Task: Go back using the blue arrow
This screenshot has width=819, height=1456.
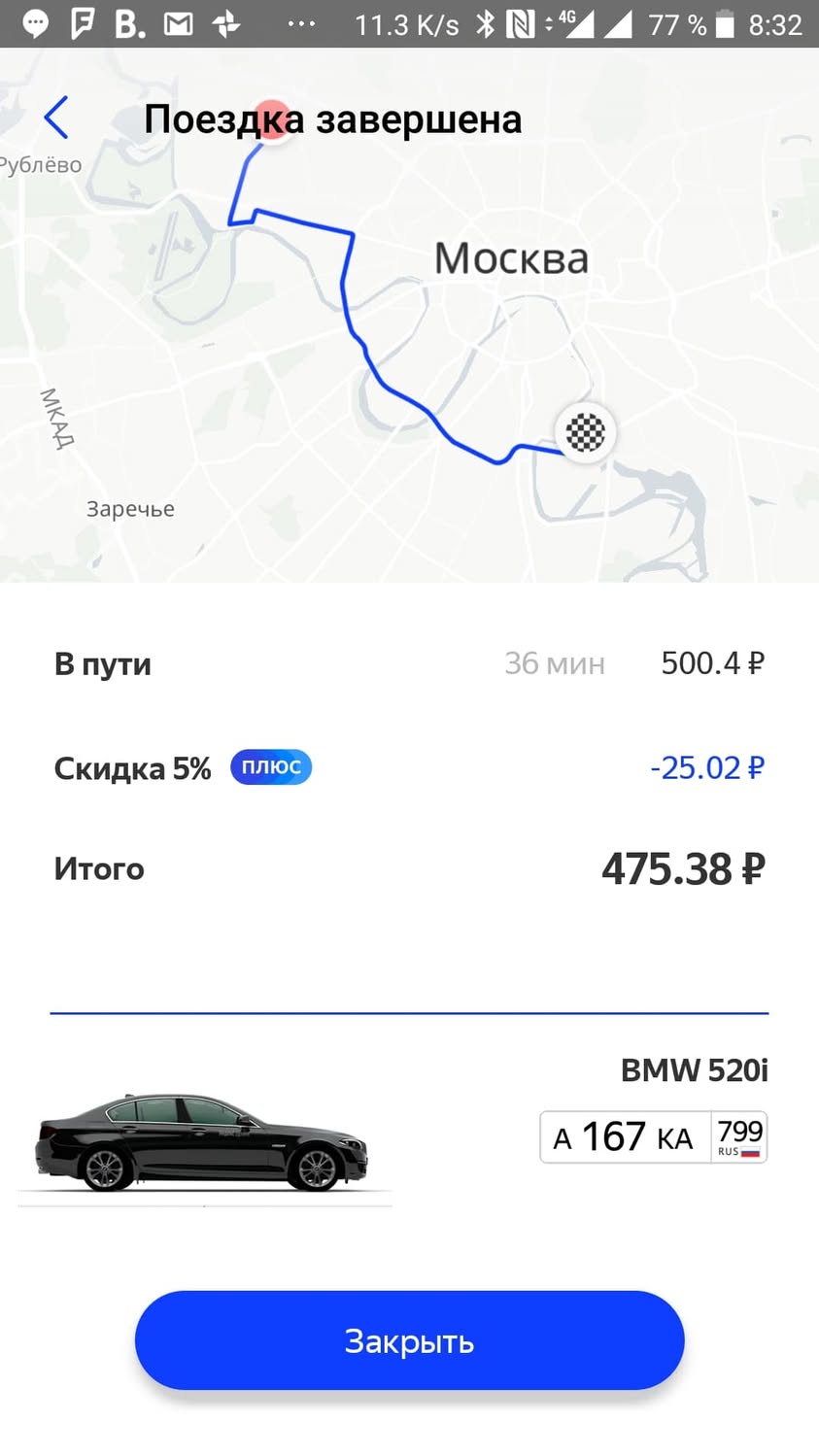Action: tap(56, 119)
